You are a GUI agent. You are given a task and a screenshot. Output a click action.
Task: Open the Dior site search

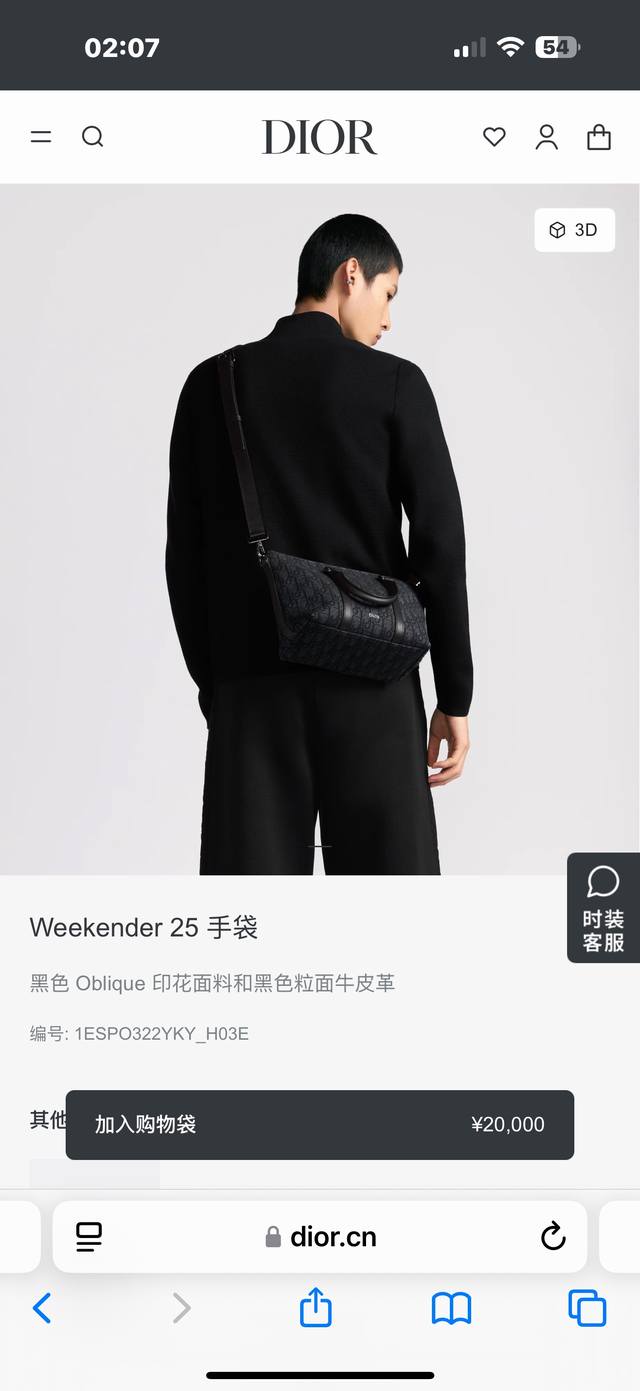93,137
